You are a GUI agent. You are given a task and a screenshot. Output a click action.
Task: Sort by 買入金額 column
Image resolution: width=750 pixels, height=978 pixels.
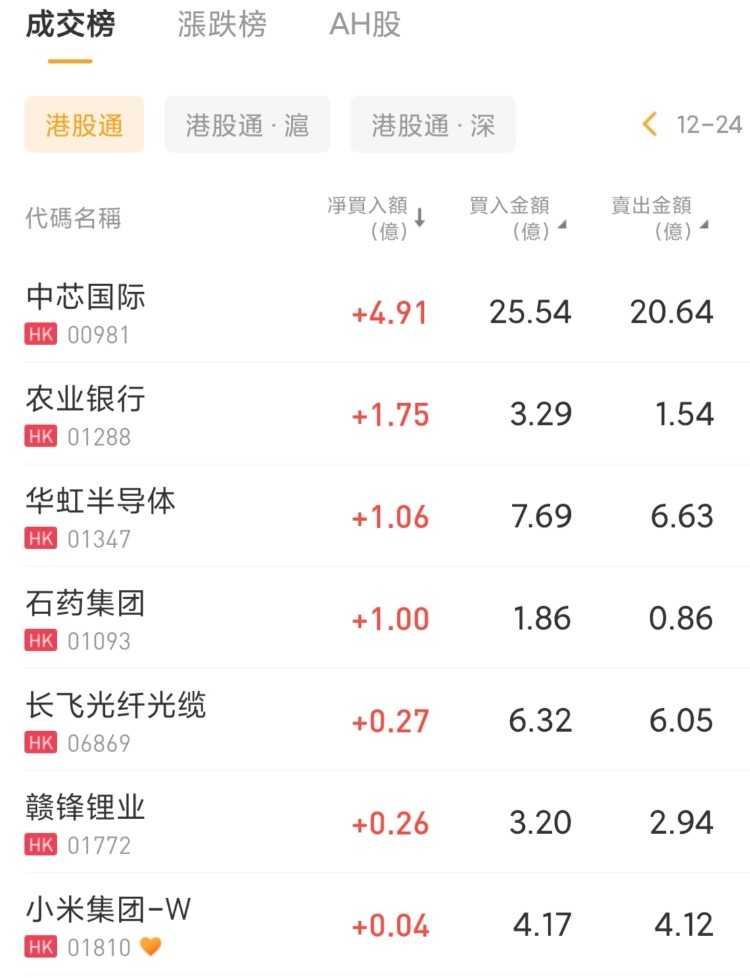tap(517, 218)
